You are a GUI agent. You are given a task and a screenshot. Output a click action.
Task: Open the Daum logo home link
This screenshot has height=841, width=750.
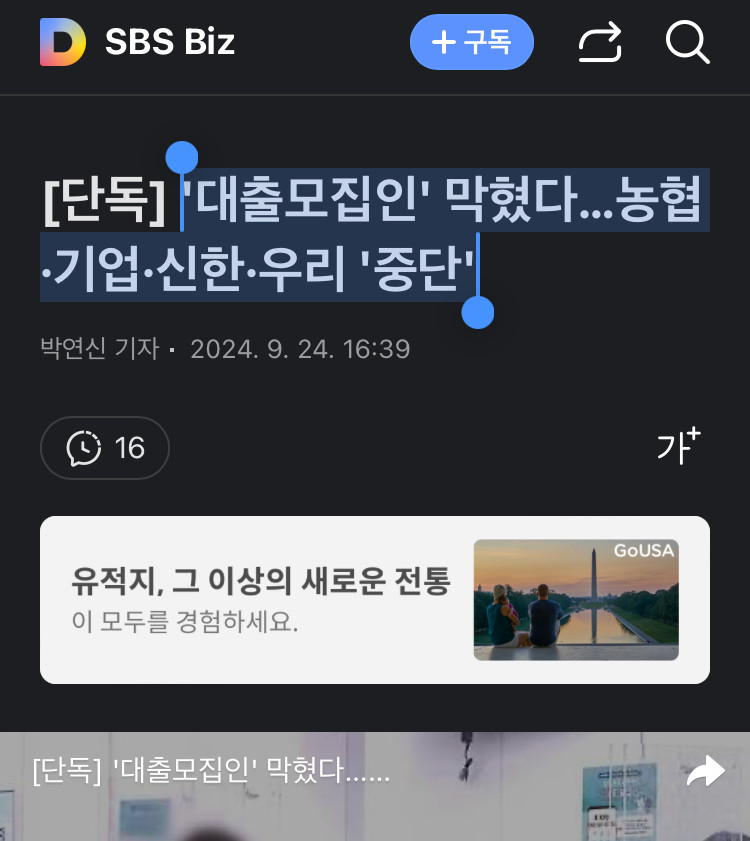point(63,42)
